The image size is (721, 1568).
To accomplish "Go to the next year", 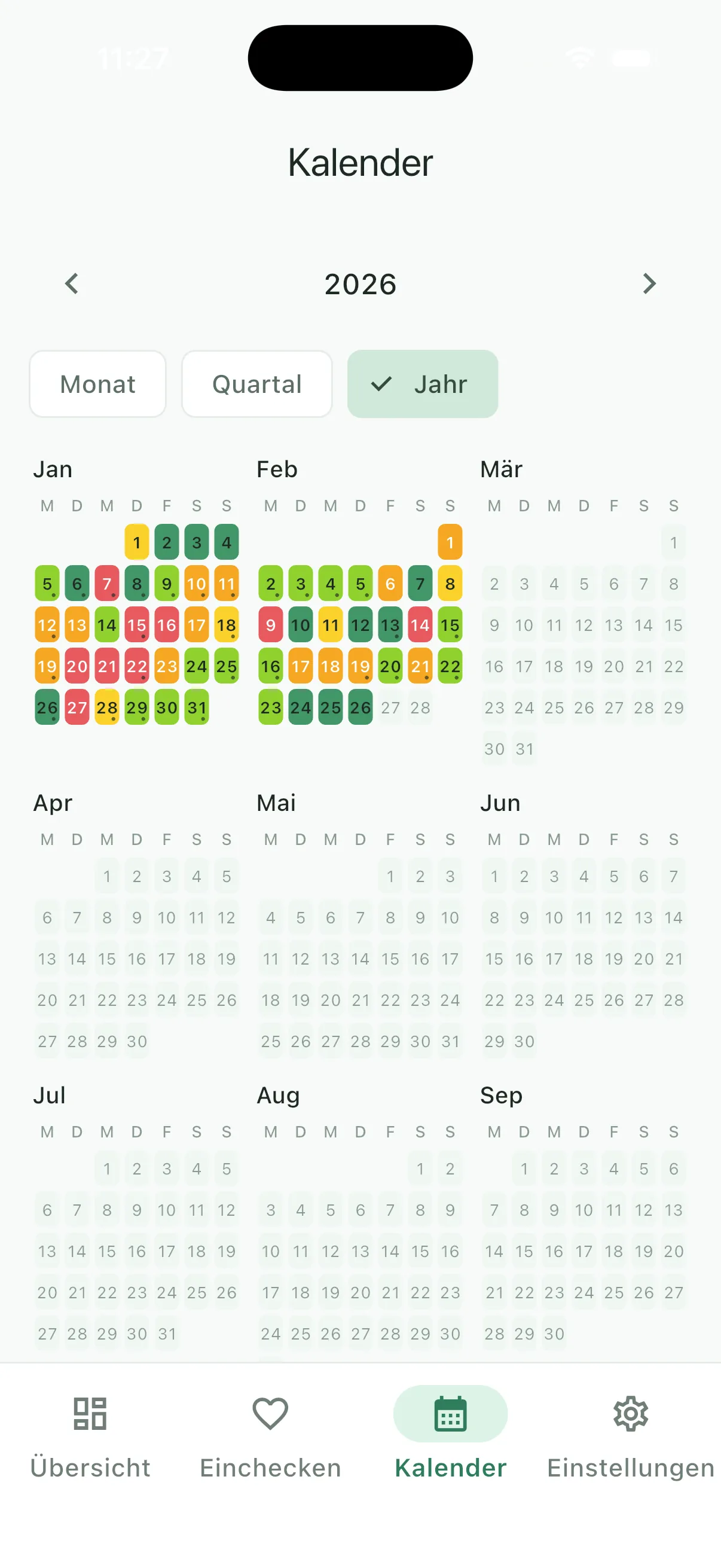I will coord(649,283).
